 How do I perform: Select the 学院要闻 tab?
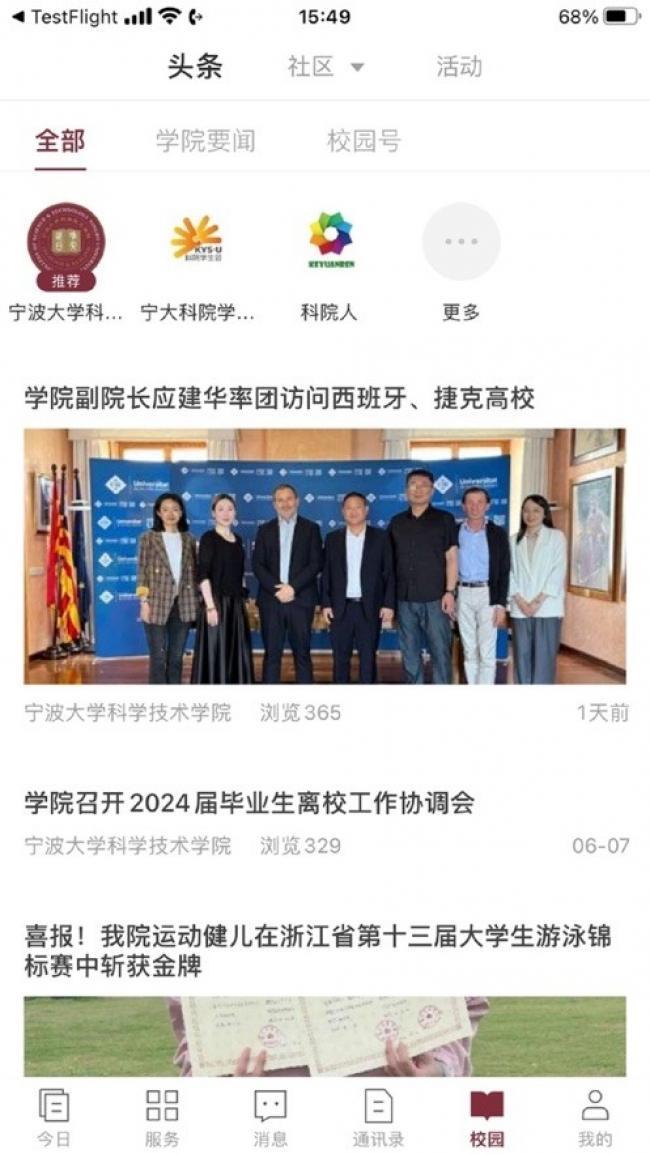click(206, 141)
